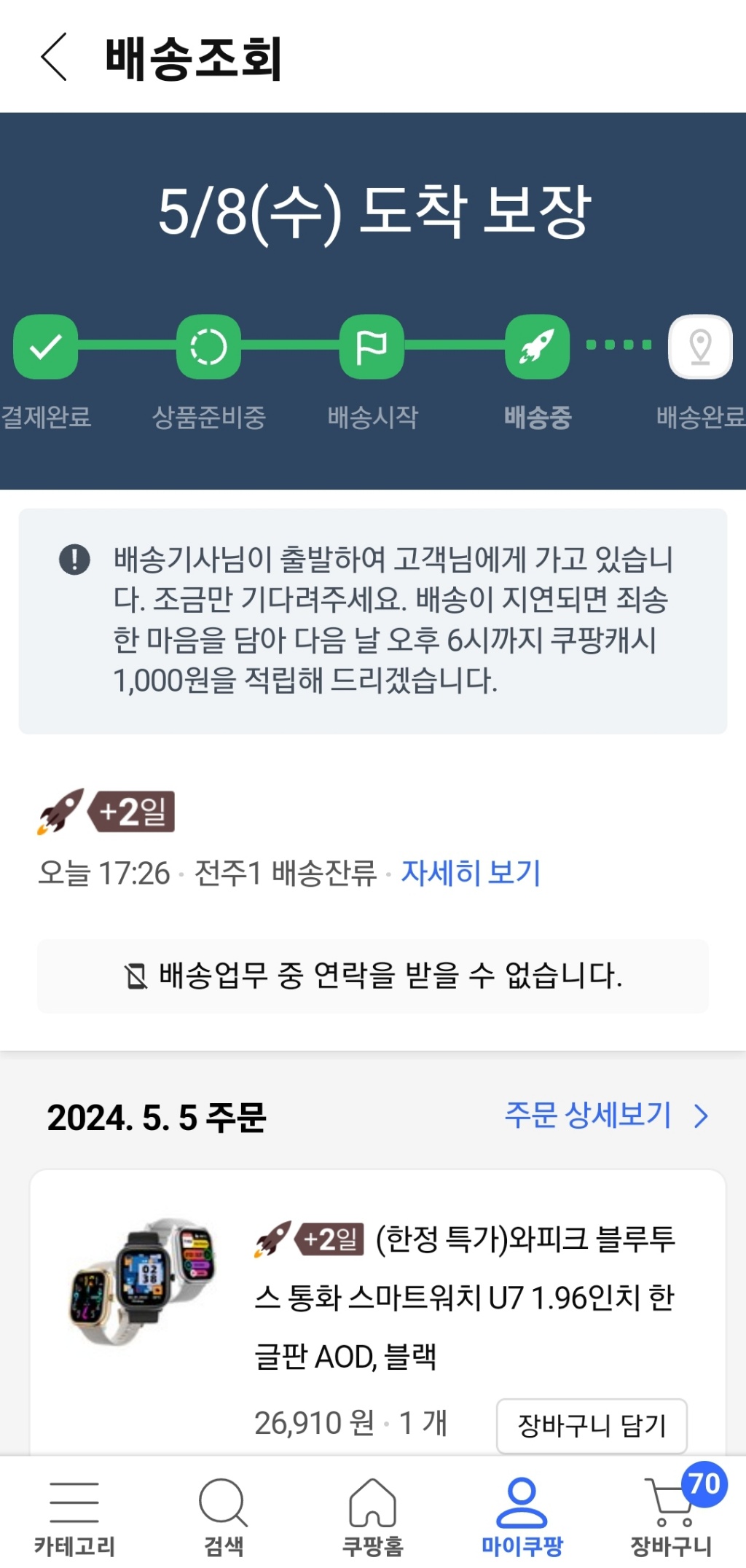
Task: Open the 와피크 smartwatch product card
Action: 463,1297
